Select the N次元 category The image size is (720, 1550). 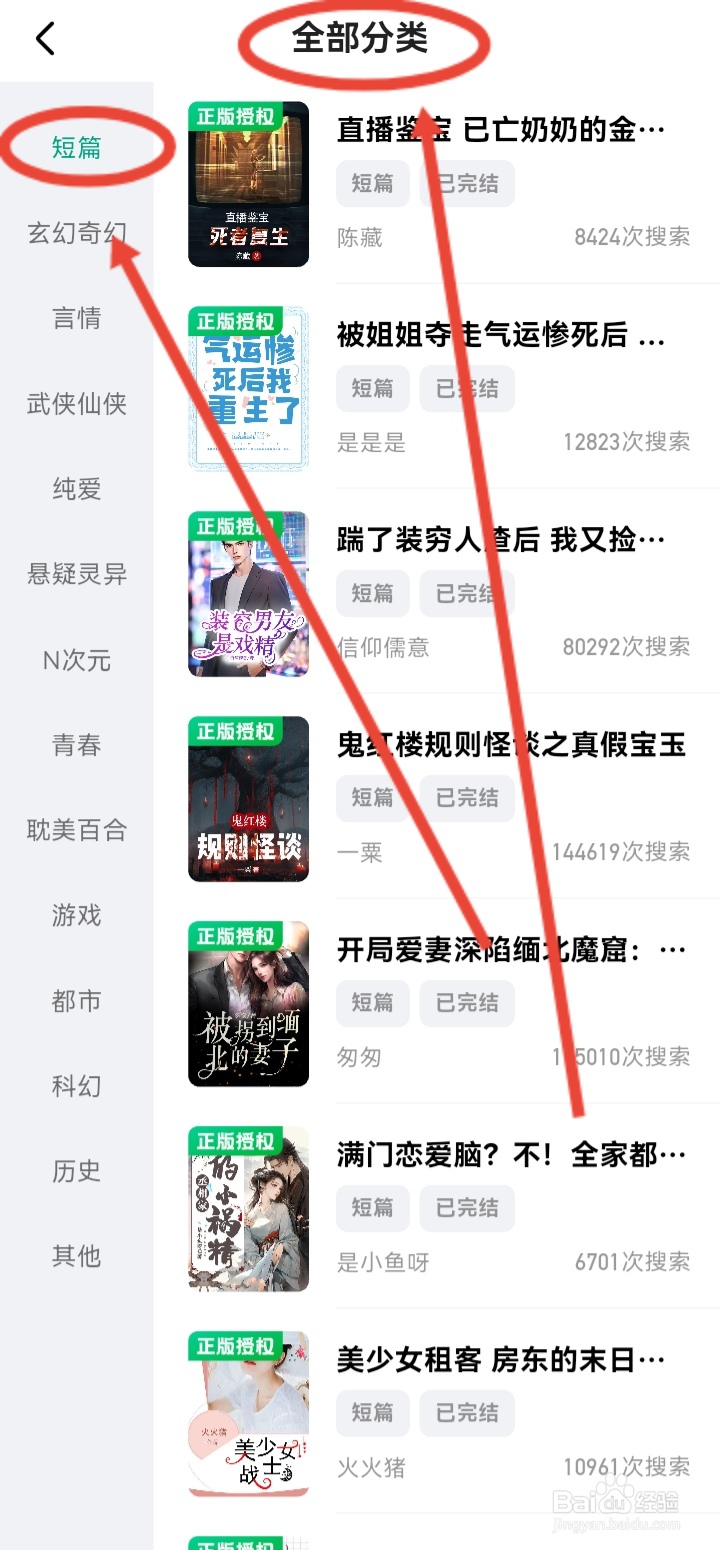(x=76, y=660)
